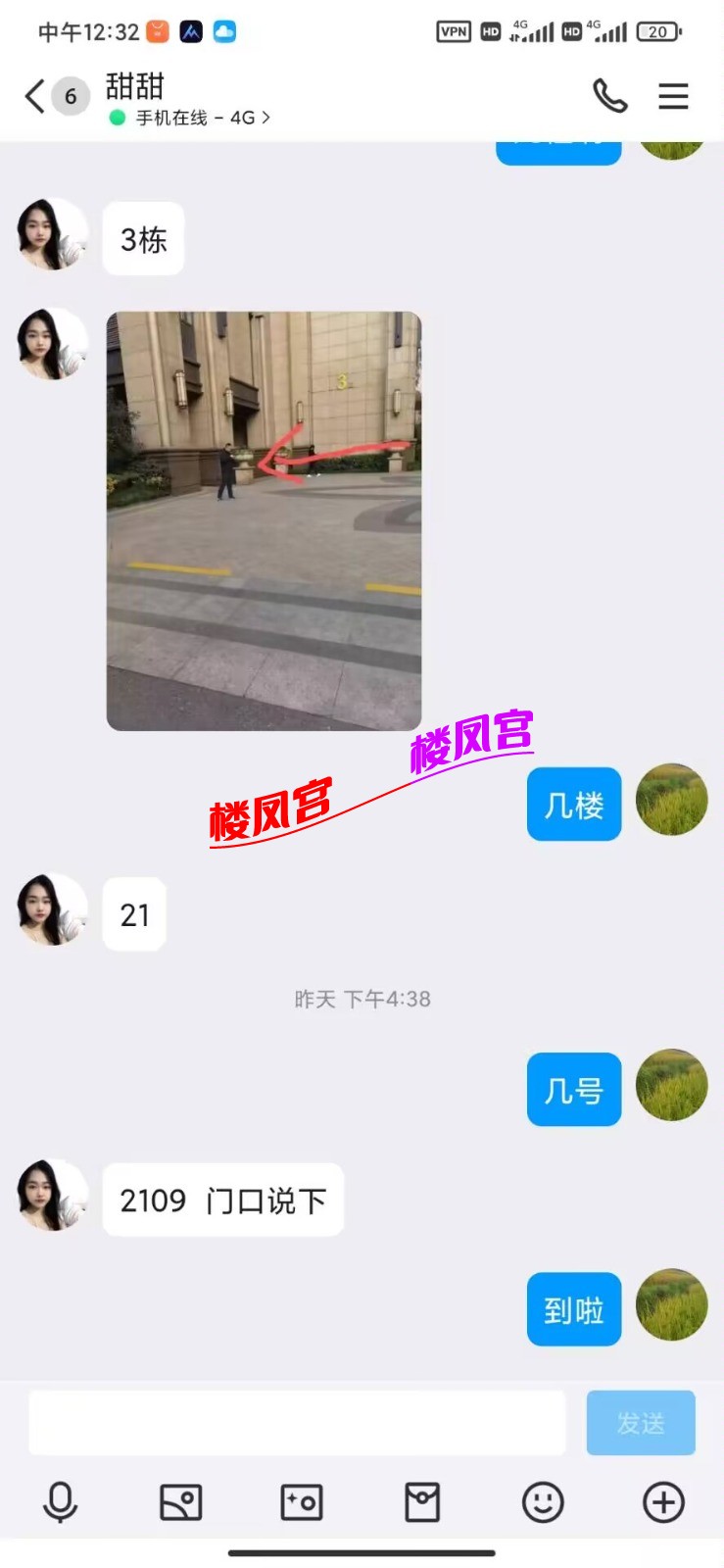The height and width of the screenshot is (1568, 724).
Task: Open the chat settings menu
Action: click(x=673, y=96)
